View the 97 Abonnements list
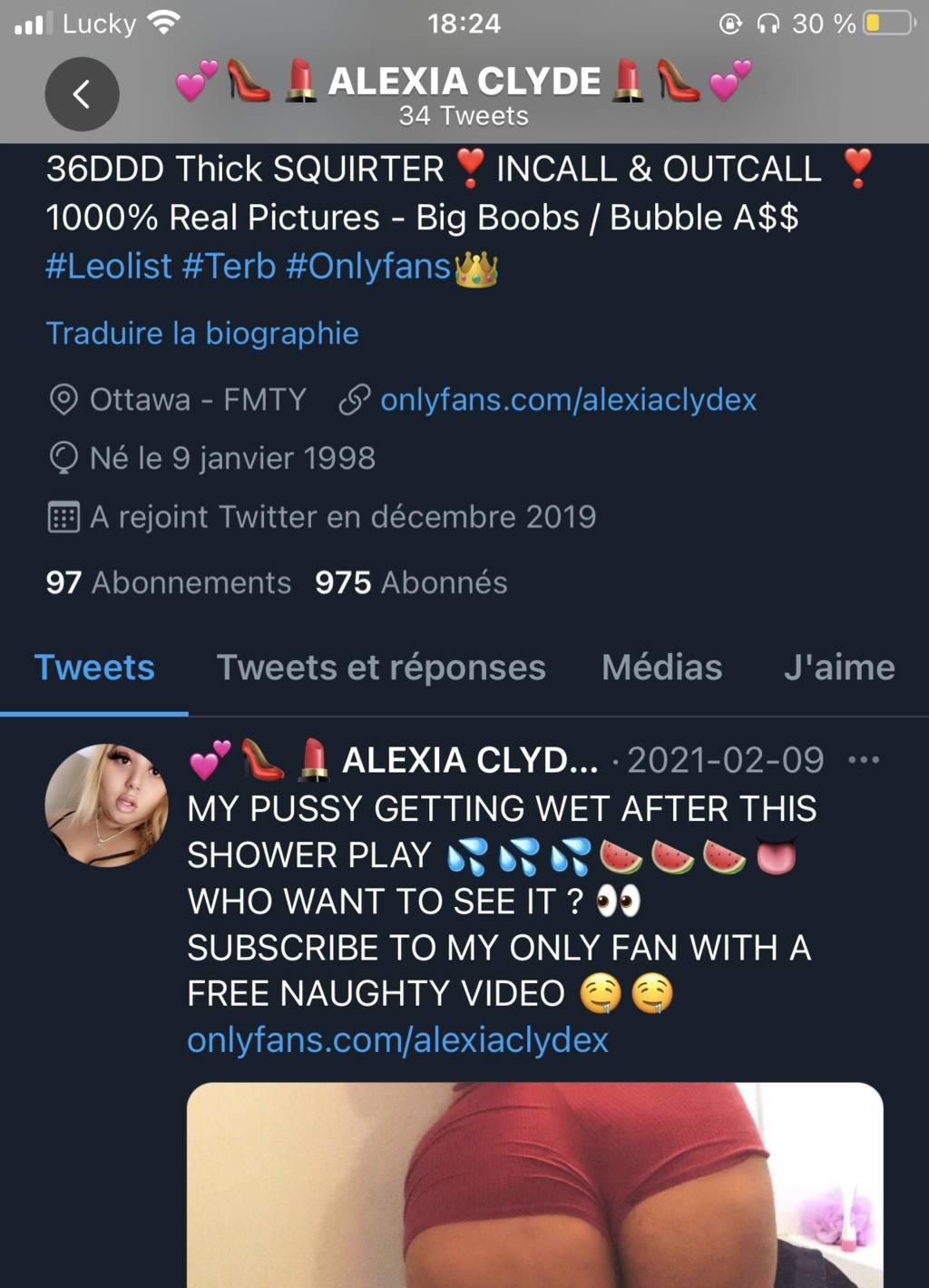Image resolution: width=929 pixels, height=1288 pixels. click(x=169, y=582)
